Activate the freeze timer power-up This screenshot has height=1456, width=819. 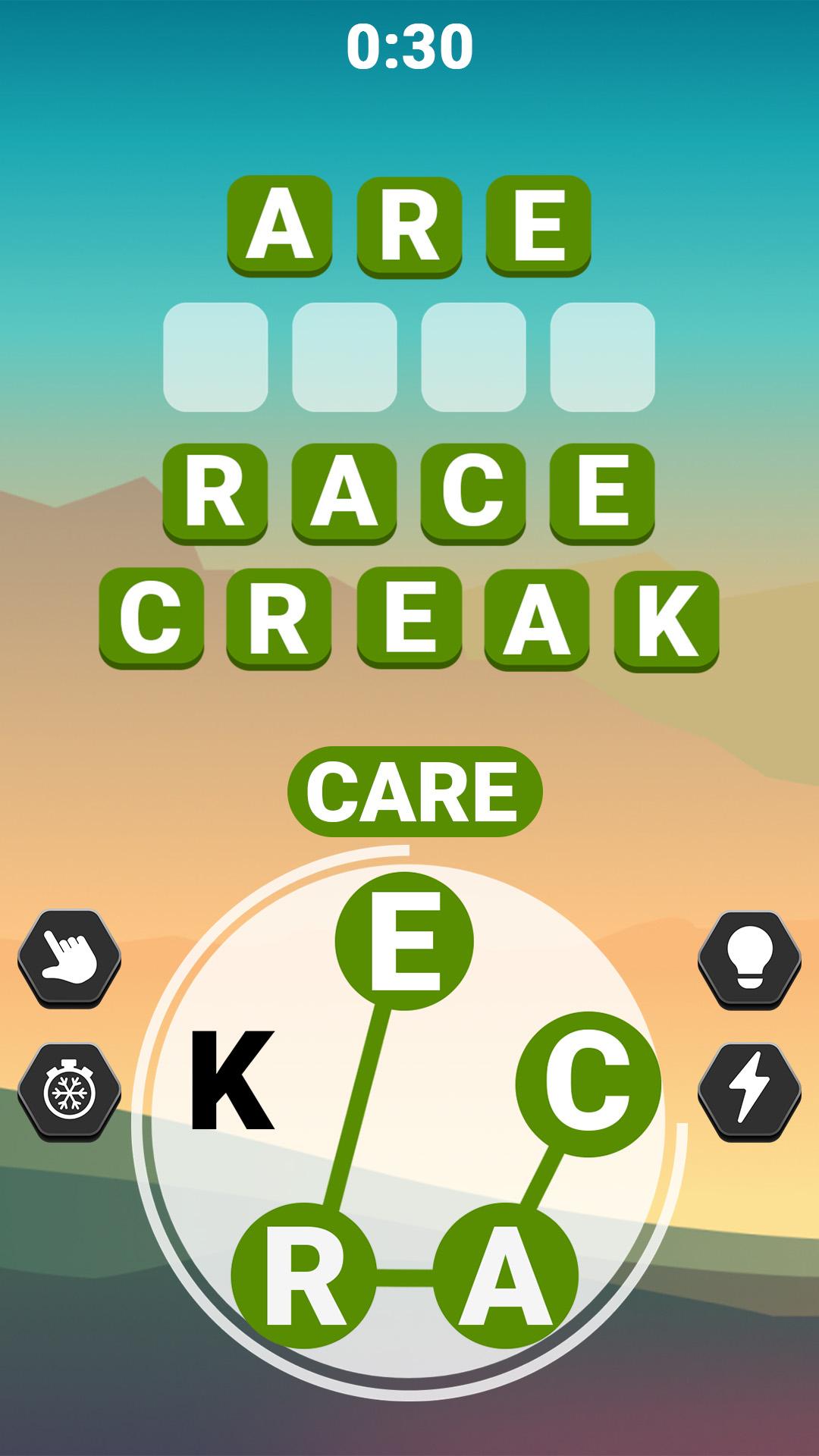(69, 1092)
